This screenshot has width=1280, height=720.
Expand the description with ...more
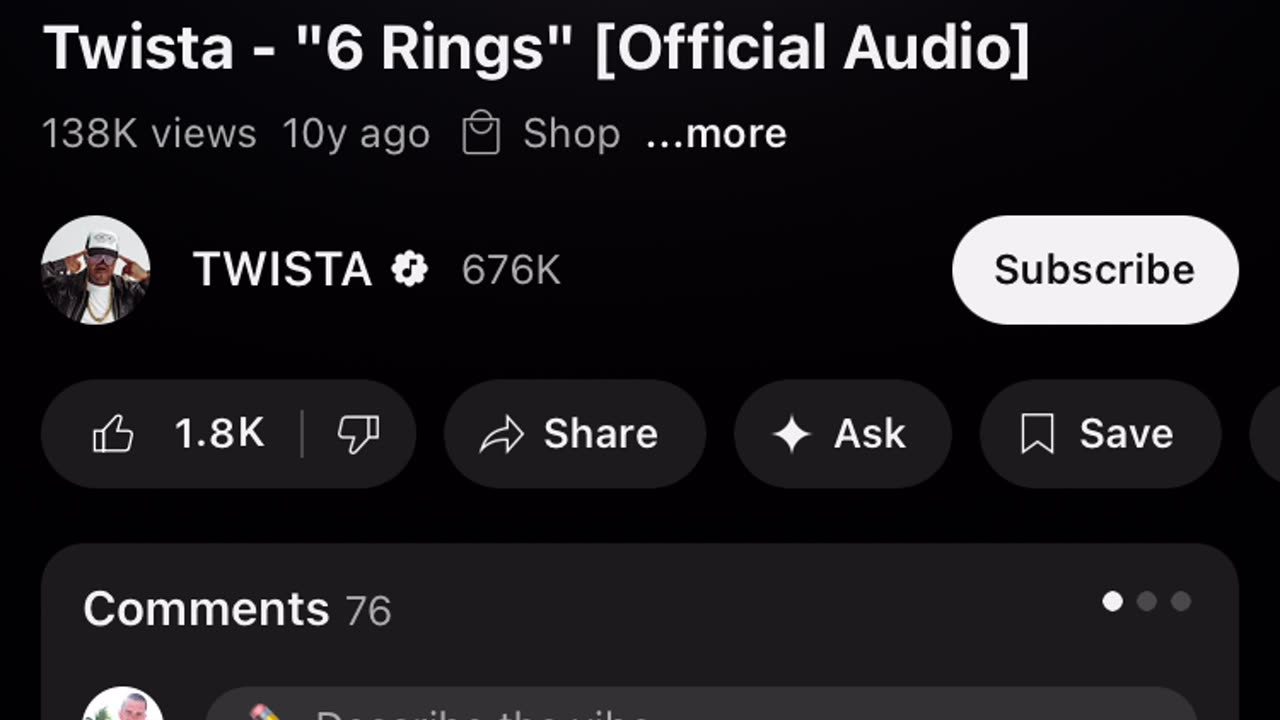coord(716,134)
